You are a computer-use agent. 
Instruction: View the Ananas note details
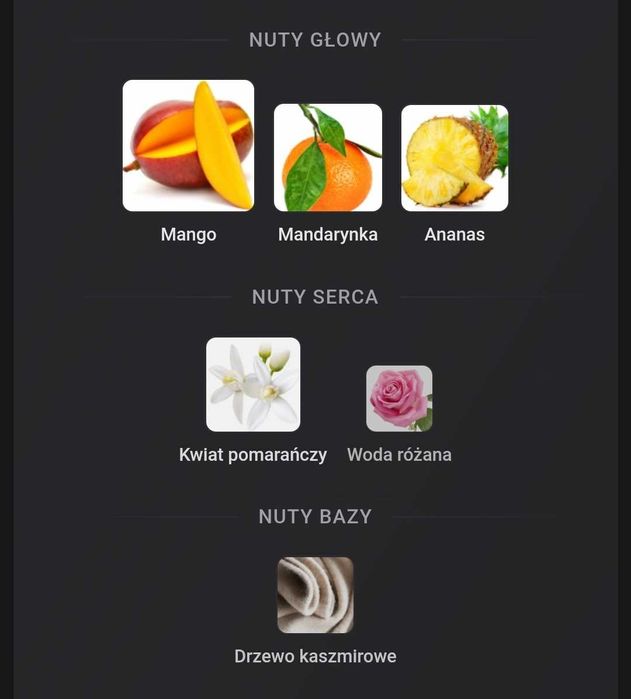point(454,158)
